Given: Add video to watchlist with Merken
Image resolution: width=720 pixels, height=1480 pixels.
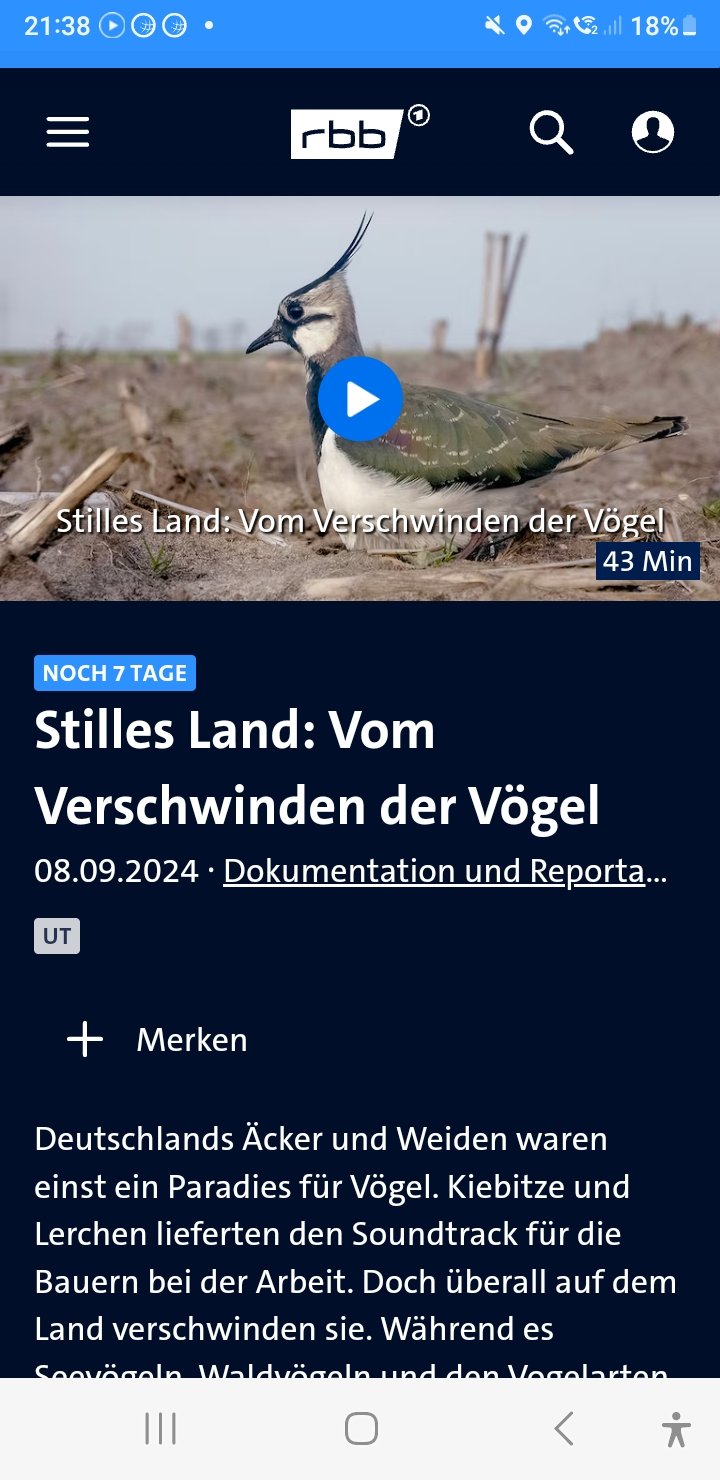Looking at the screenshot, I should (157, 1040).
